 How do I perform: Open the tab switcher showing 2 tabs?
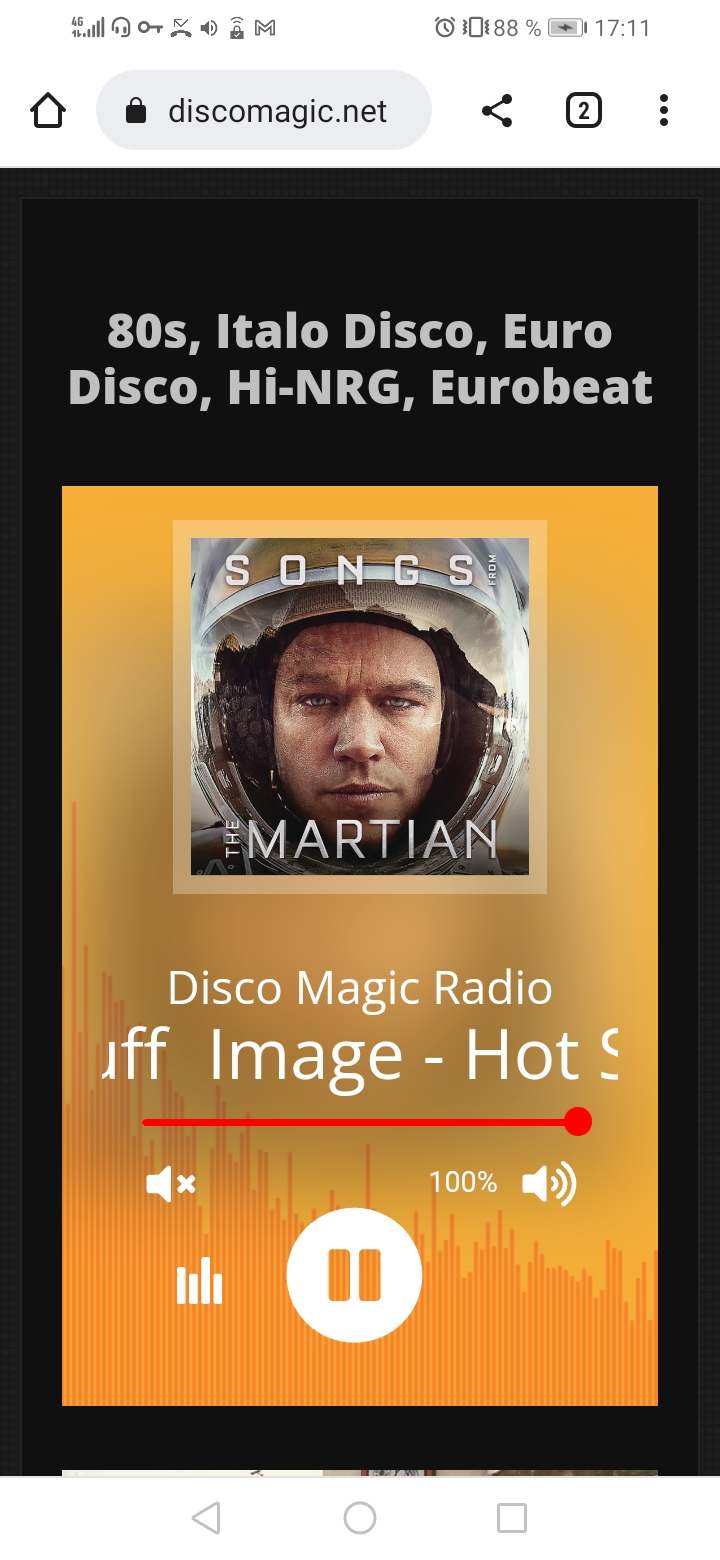[x=584, y=110]
